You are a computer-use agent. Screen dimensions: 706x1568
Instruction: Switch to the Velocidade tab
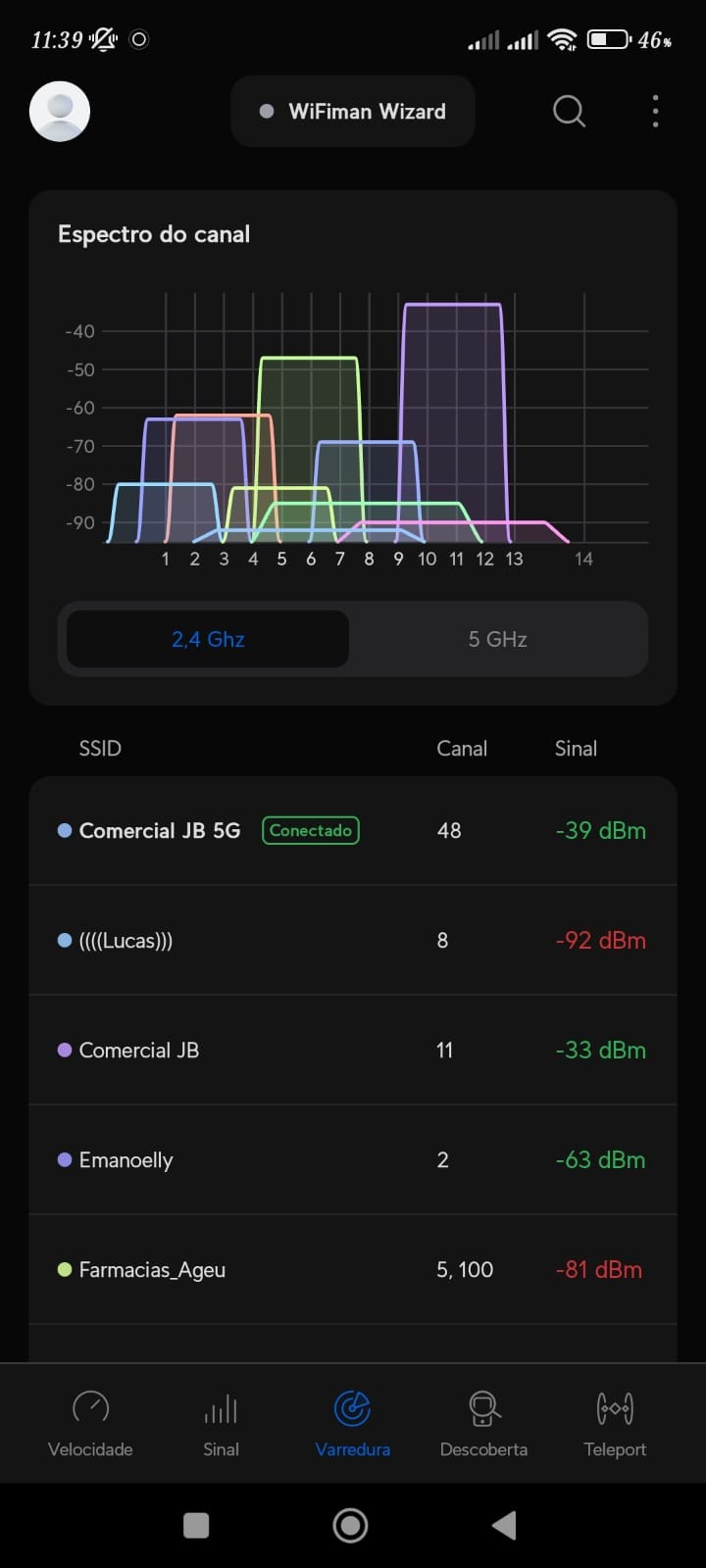[90, 1423]
